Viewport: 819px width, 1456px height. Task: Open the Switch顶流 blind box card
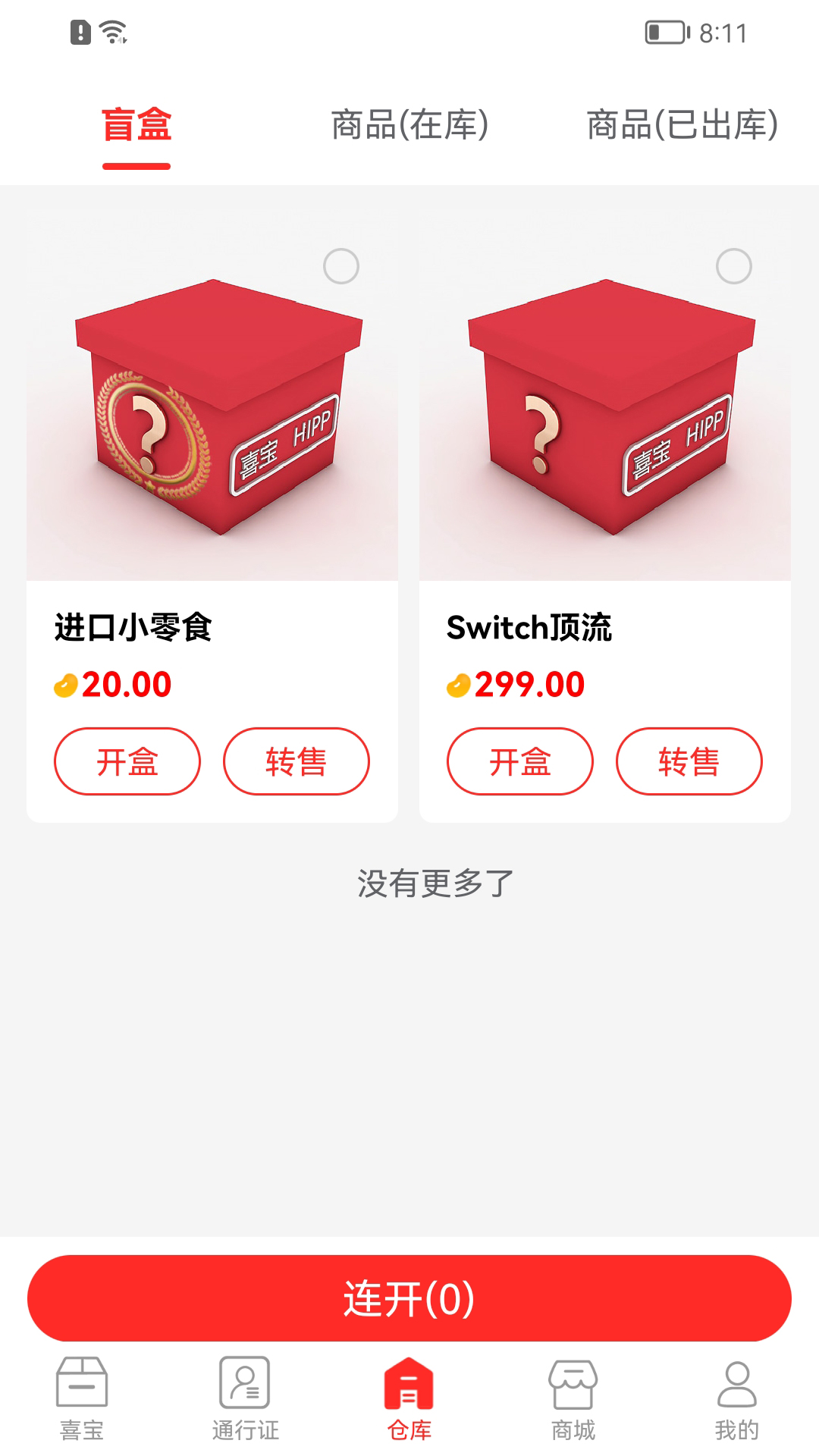coord(605,425)
